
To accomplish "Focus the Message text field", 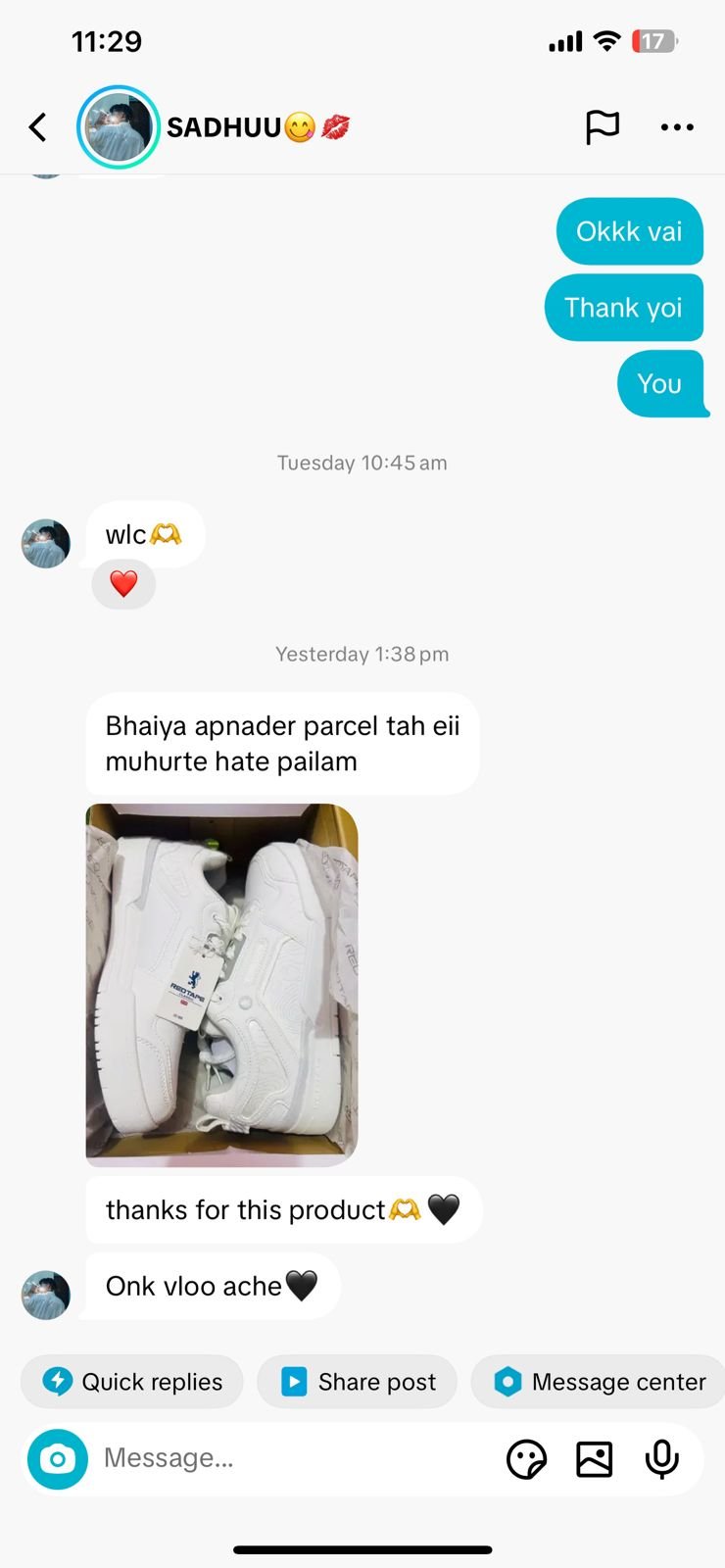I will (294, 1458).
